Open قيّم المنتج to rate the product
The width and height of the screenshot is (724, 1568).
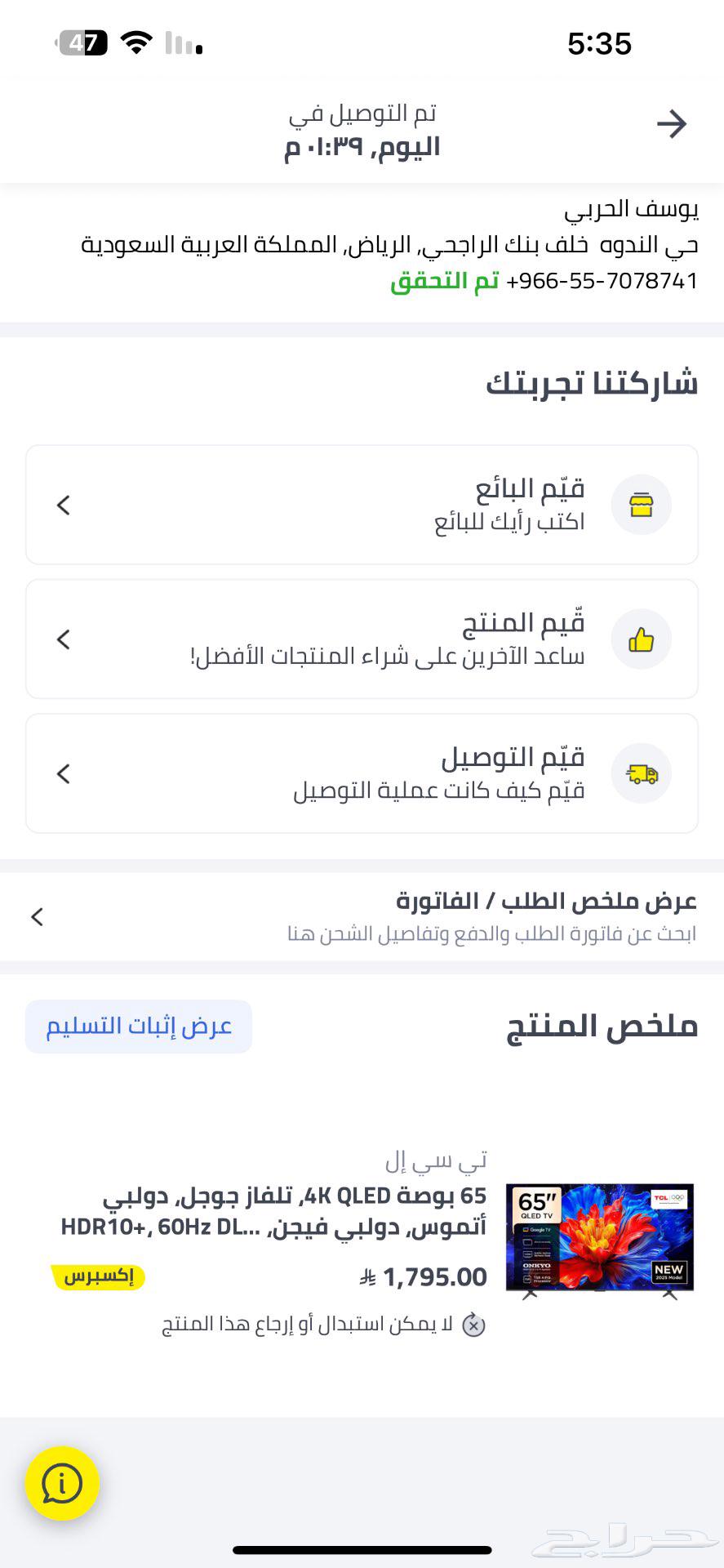(362, 639)
